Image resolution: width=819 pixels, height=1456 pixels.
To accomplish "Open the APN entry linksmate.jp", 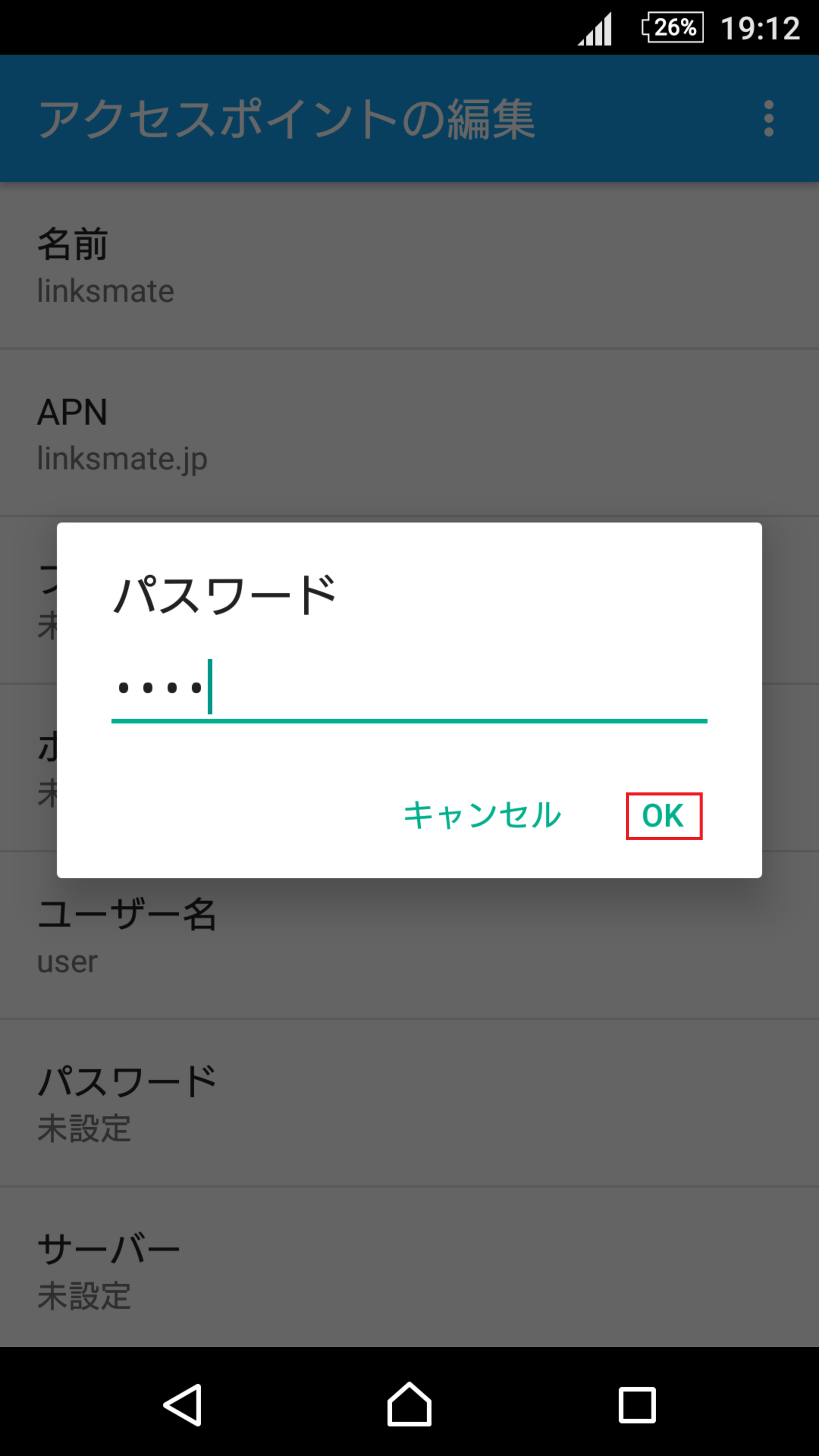I will point(226,435).
